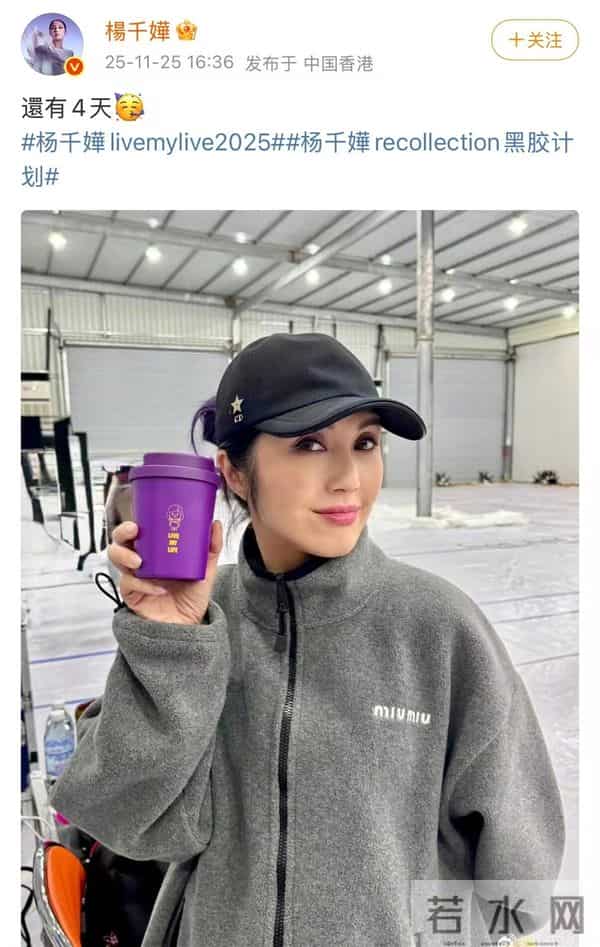This screenshot has width=600, height=947.
Task: Open the 楊千嬅 username link
Action: coord(138,31)
